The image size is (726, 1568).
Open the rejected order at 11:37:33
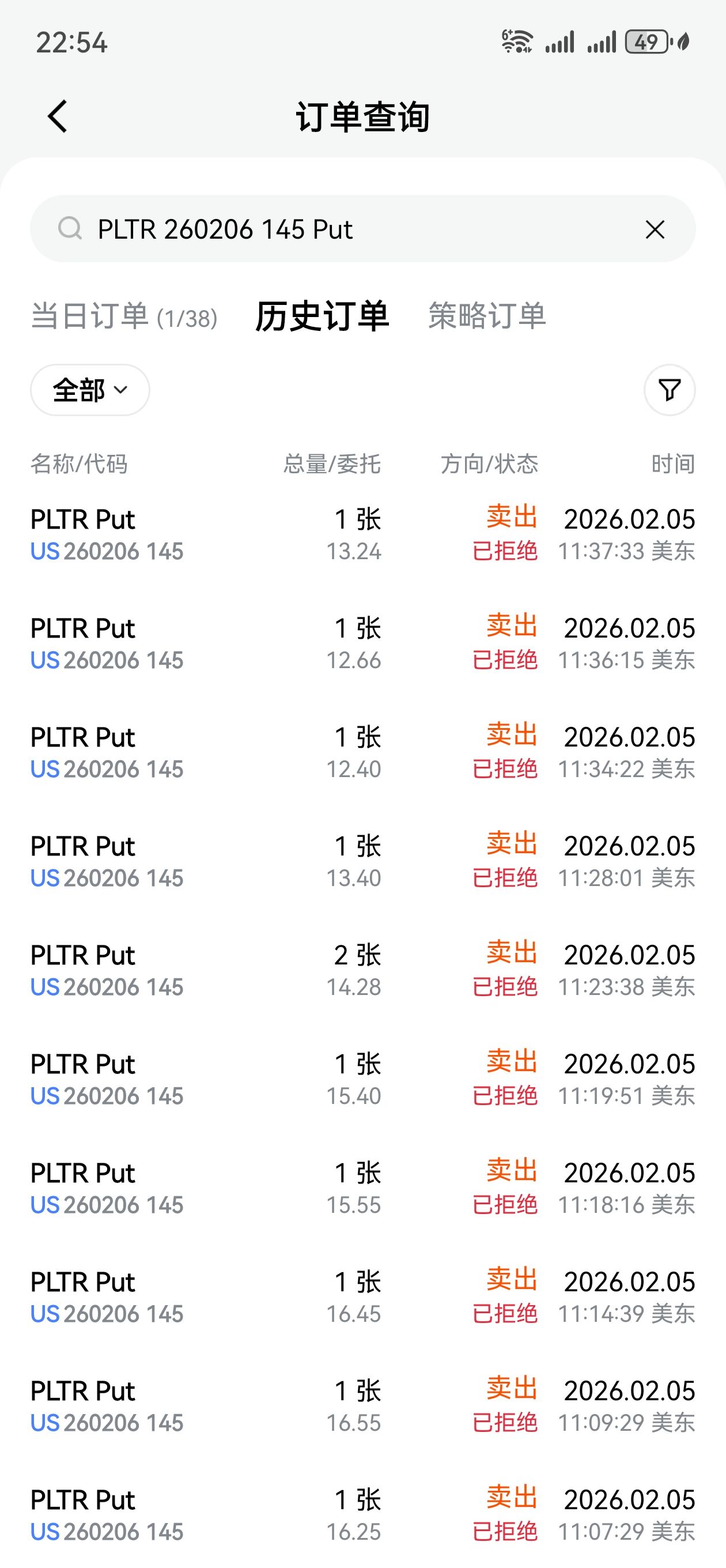[x=362, y=534]
